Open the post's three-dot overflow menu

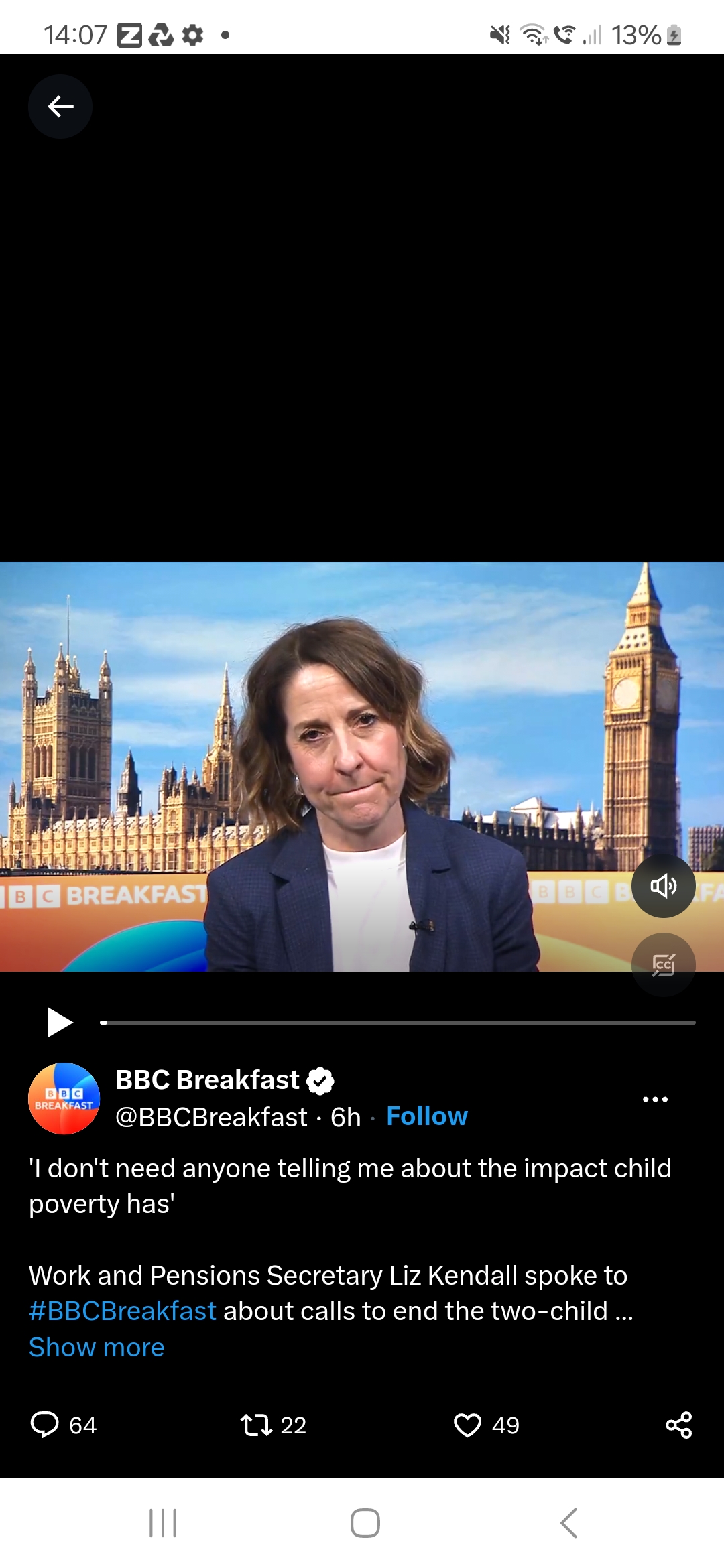coord(655,1099)
